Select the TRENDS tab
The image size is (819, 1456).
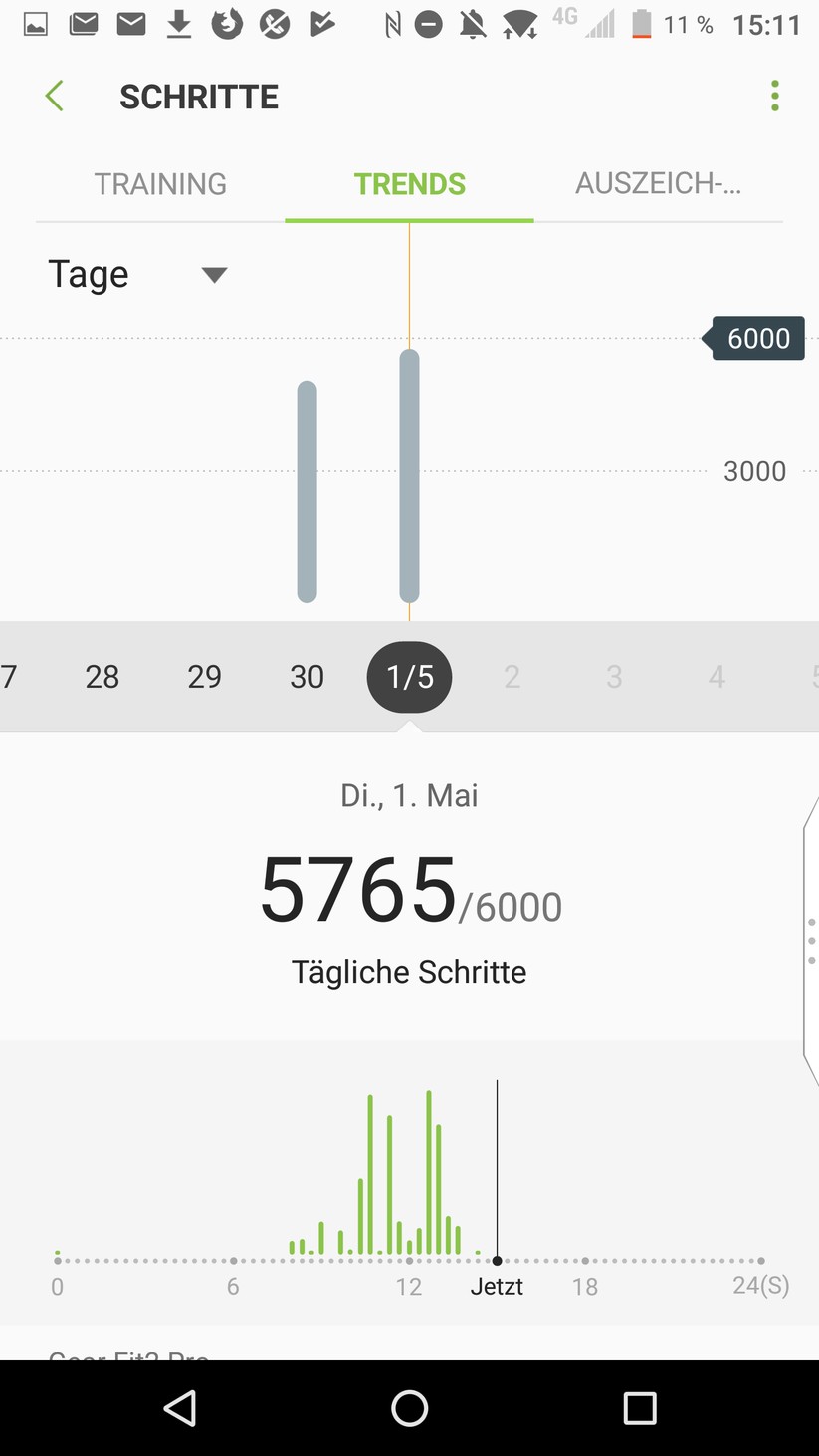(x=409, y=183)
